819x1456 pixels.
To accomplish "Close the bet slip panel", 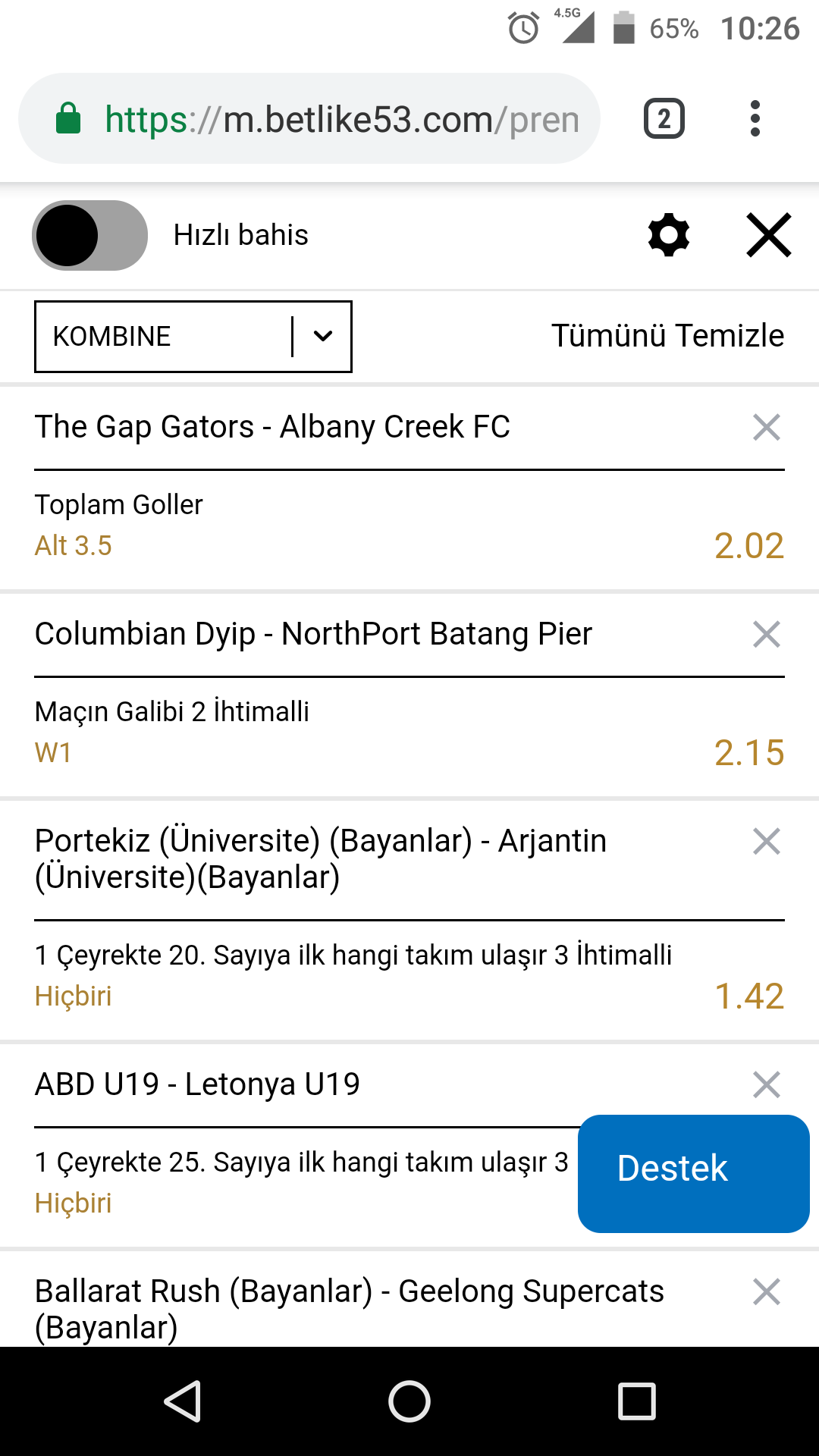I will click(769, 235).
